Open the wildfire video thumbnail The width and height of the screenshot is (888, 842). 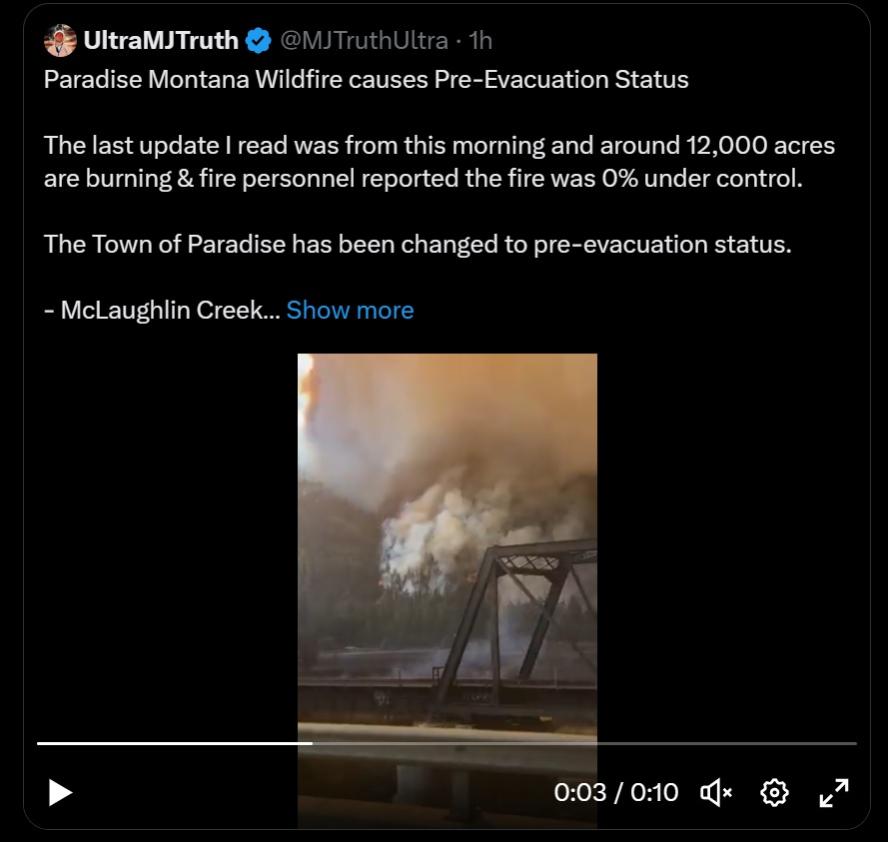tap(447, 540)
